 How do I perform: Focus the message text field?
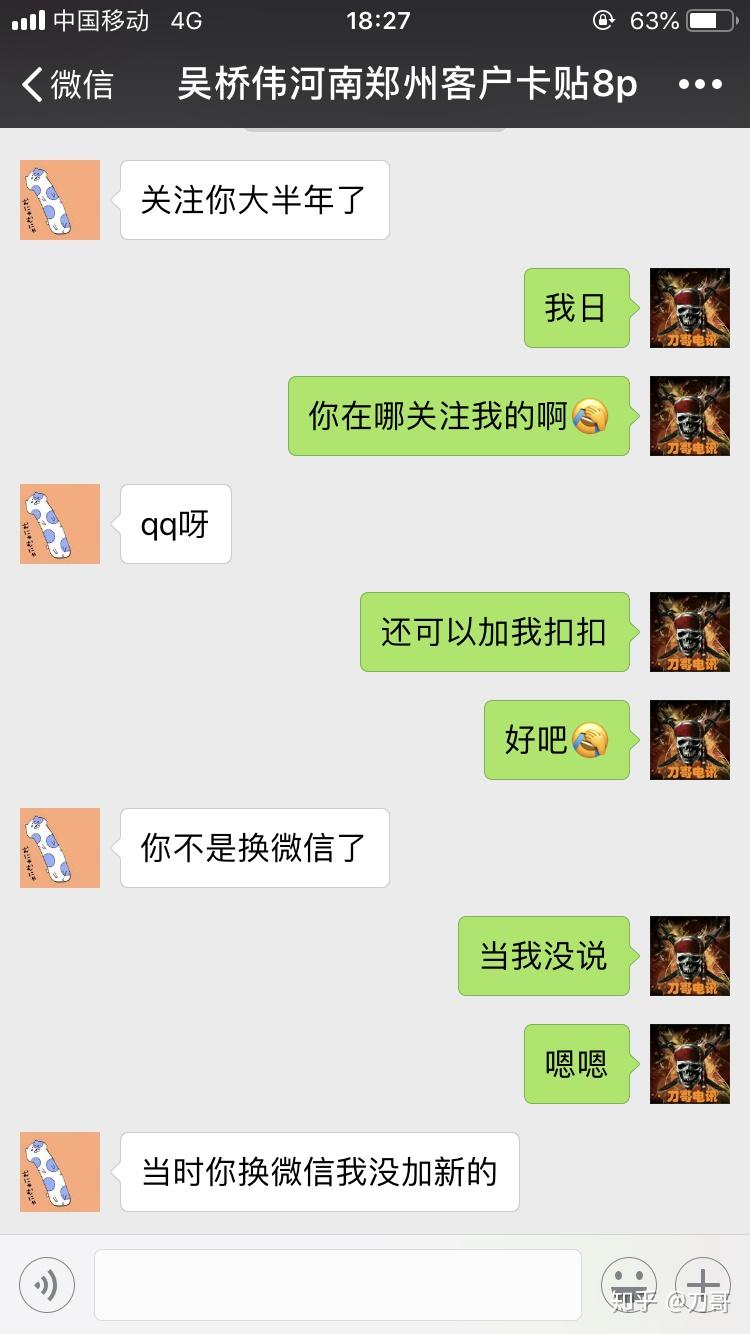[x=338, y=1284]
